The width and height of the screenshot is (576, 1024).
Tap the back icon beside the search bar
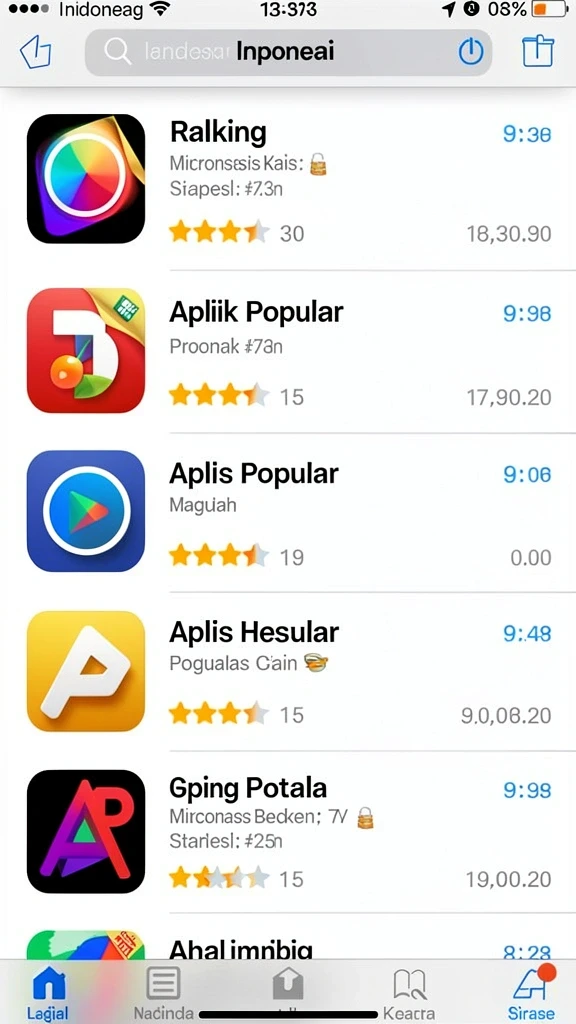(36, 52)
